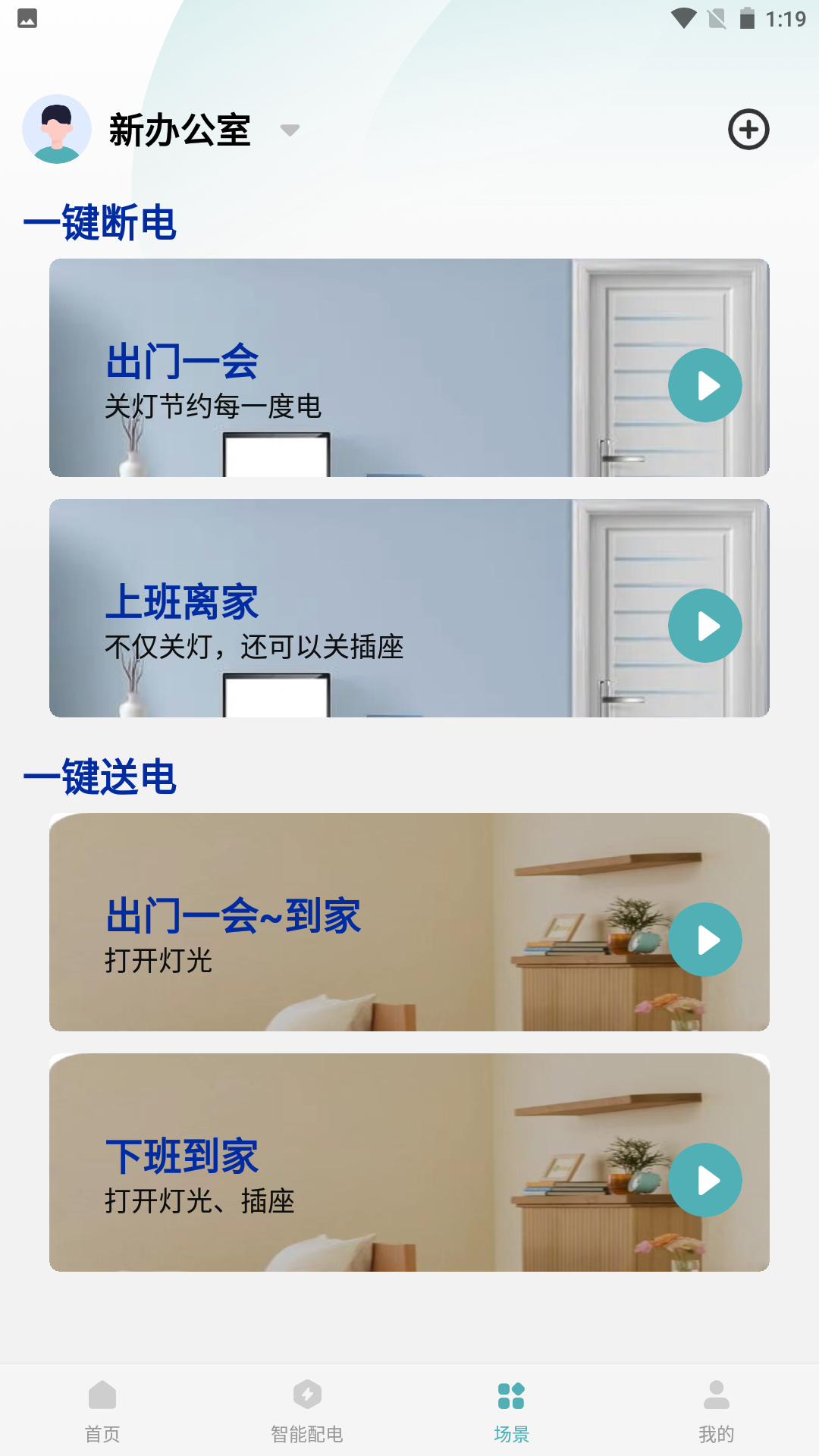Tap the 我的 person icon
This screenshot has height=1456, width=819.
pyautogui.click(x=717, y=1409)
